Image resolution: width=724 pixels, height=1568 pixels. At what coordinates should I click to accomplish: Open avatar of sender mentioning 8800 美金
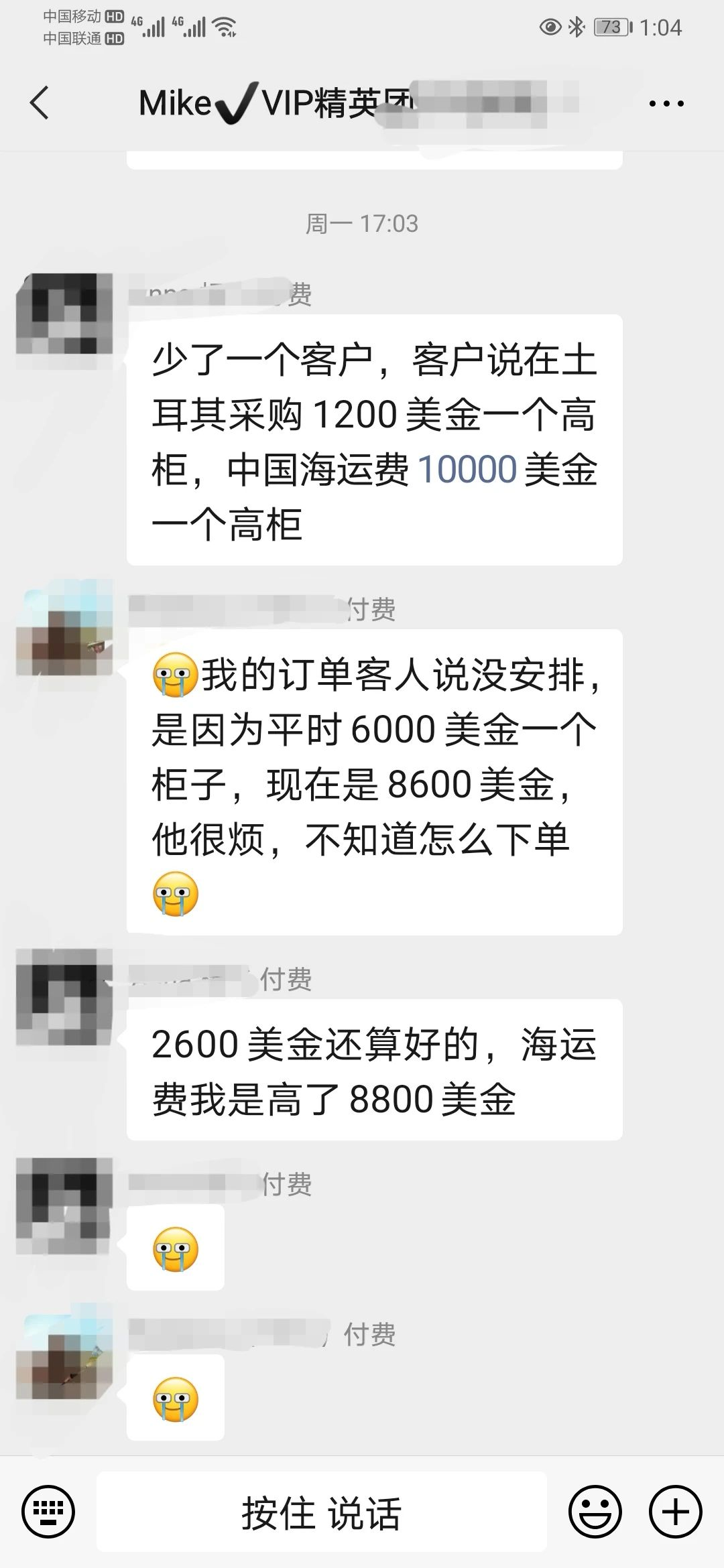point(64,997)
